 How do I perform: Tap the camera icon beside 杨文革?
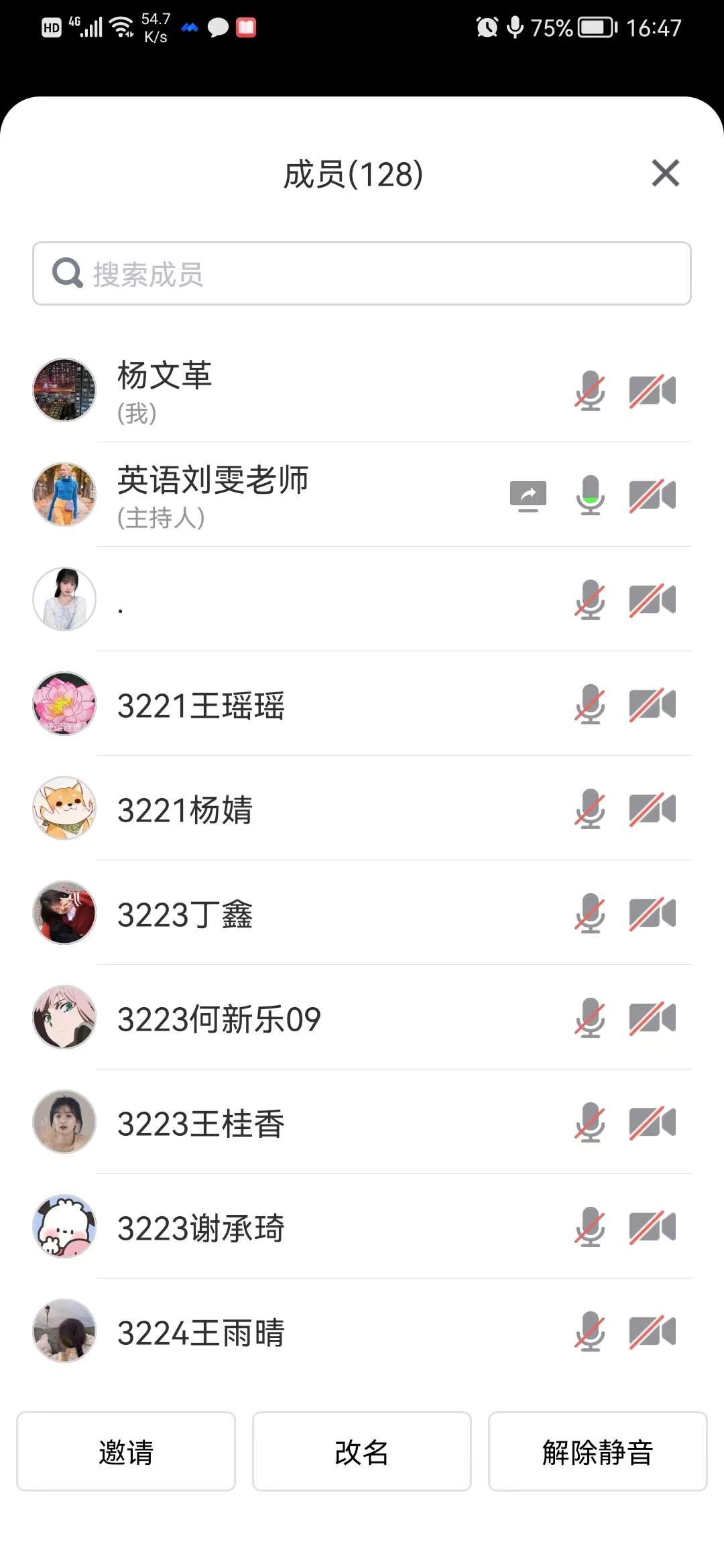[652, 391]
